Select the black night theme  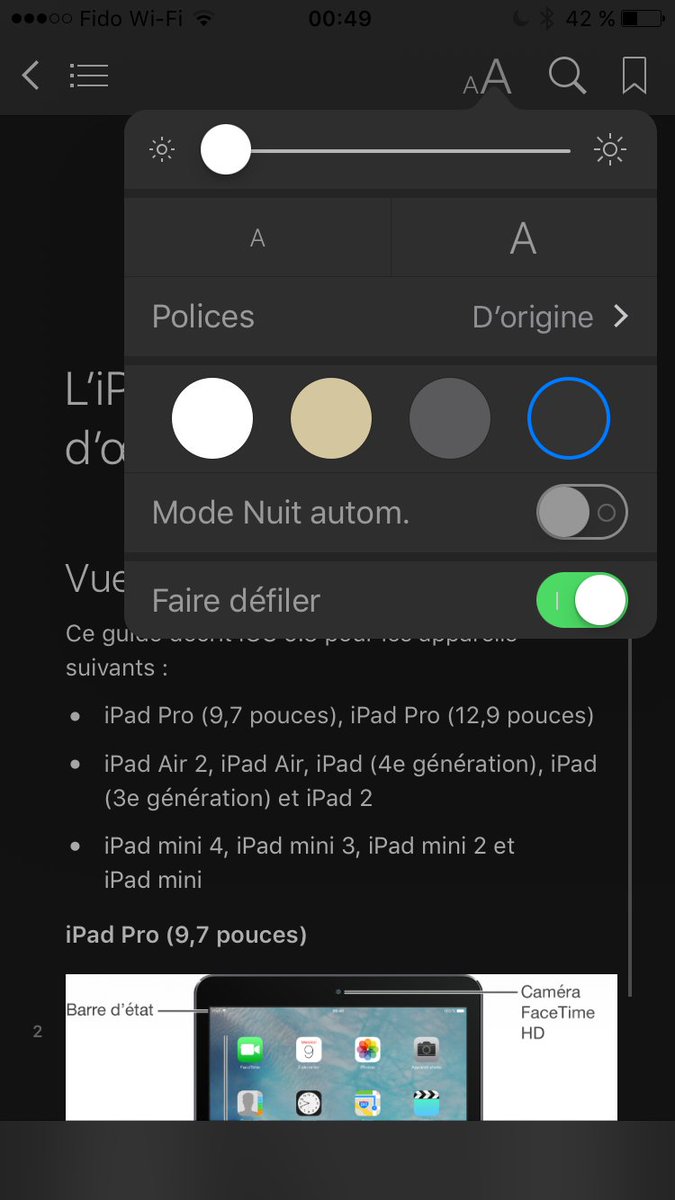[568, 418]
